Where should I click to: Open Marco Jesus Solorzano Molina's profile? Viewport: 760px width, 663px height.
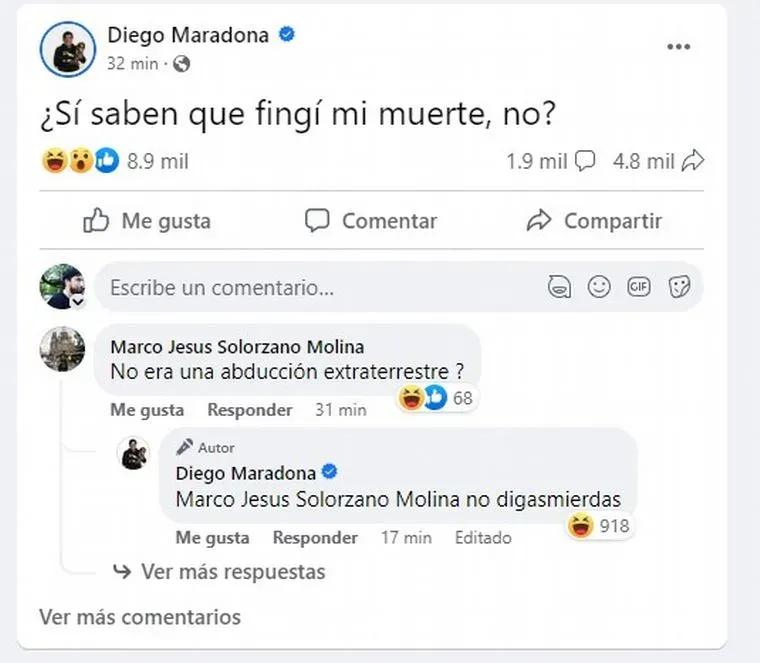click(236, 347)
